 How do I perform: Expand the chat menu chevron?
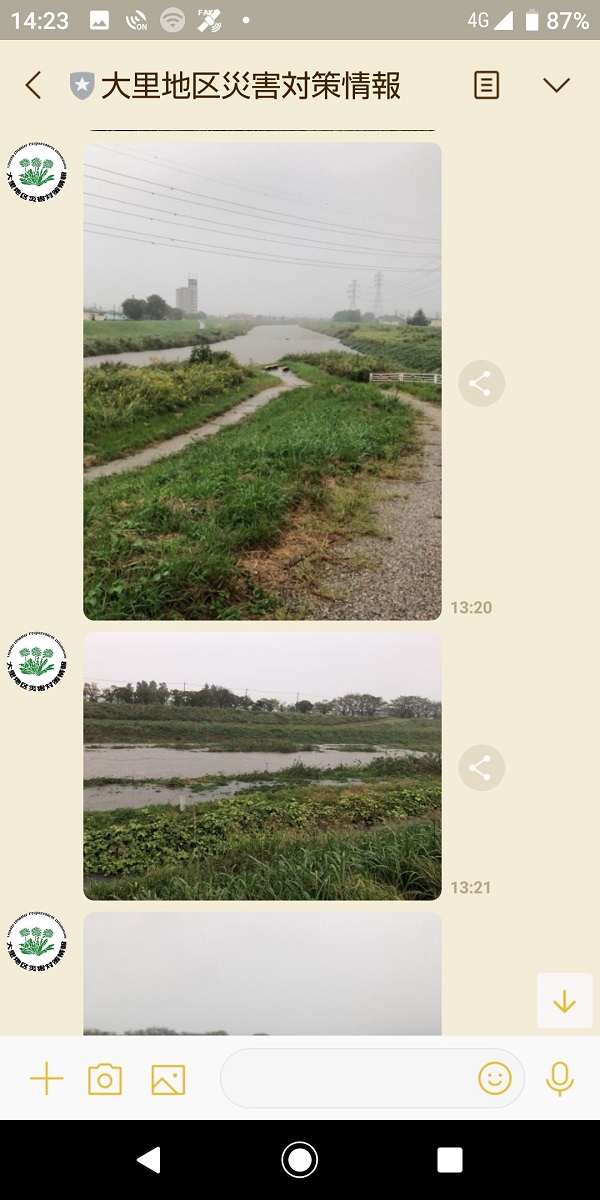[x=556, y=85]
